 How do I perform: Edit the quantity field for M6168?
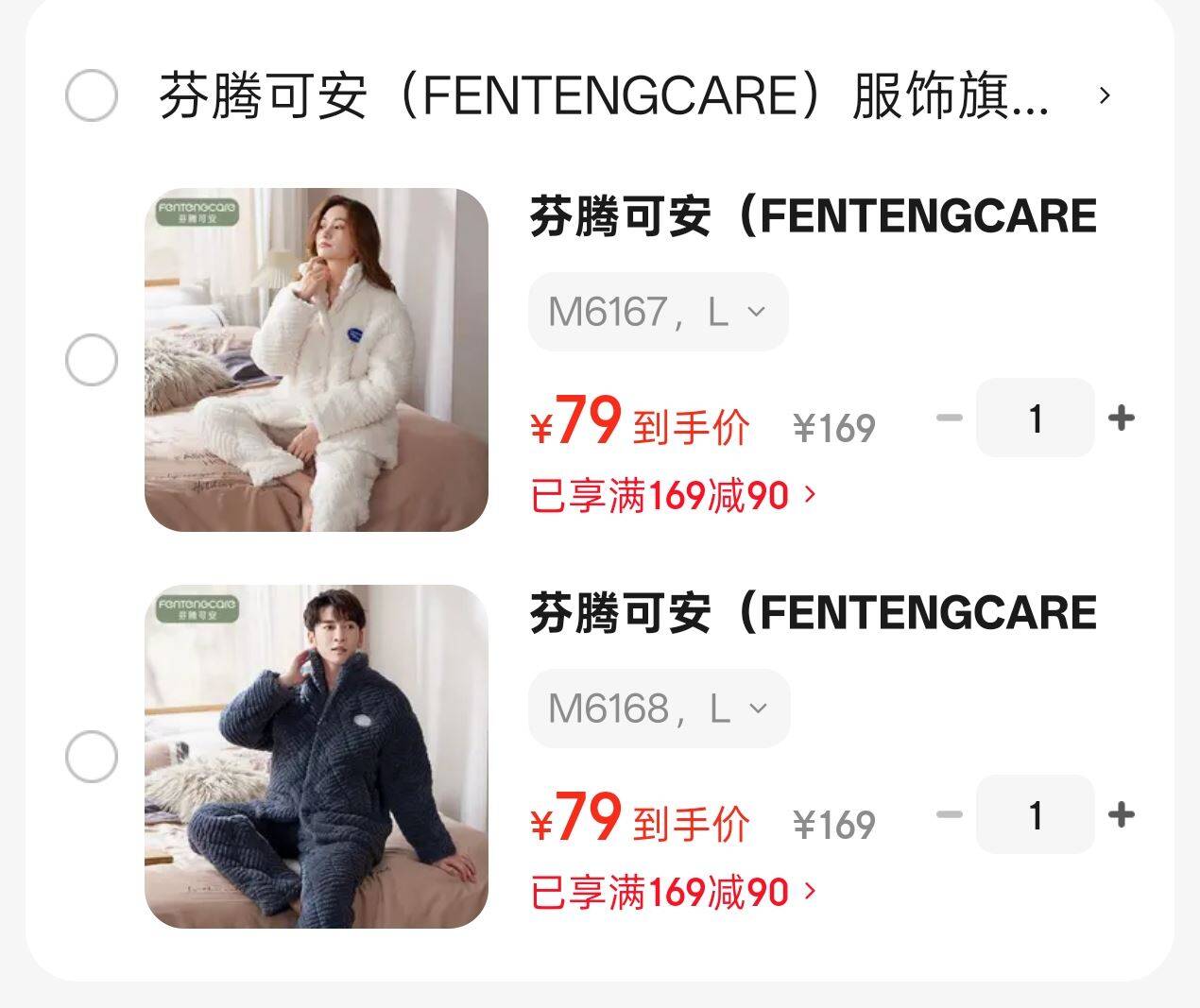(1036, 814)
